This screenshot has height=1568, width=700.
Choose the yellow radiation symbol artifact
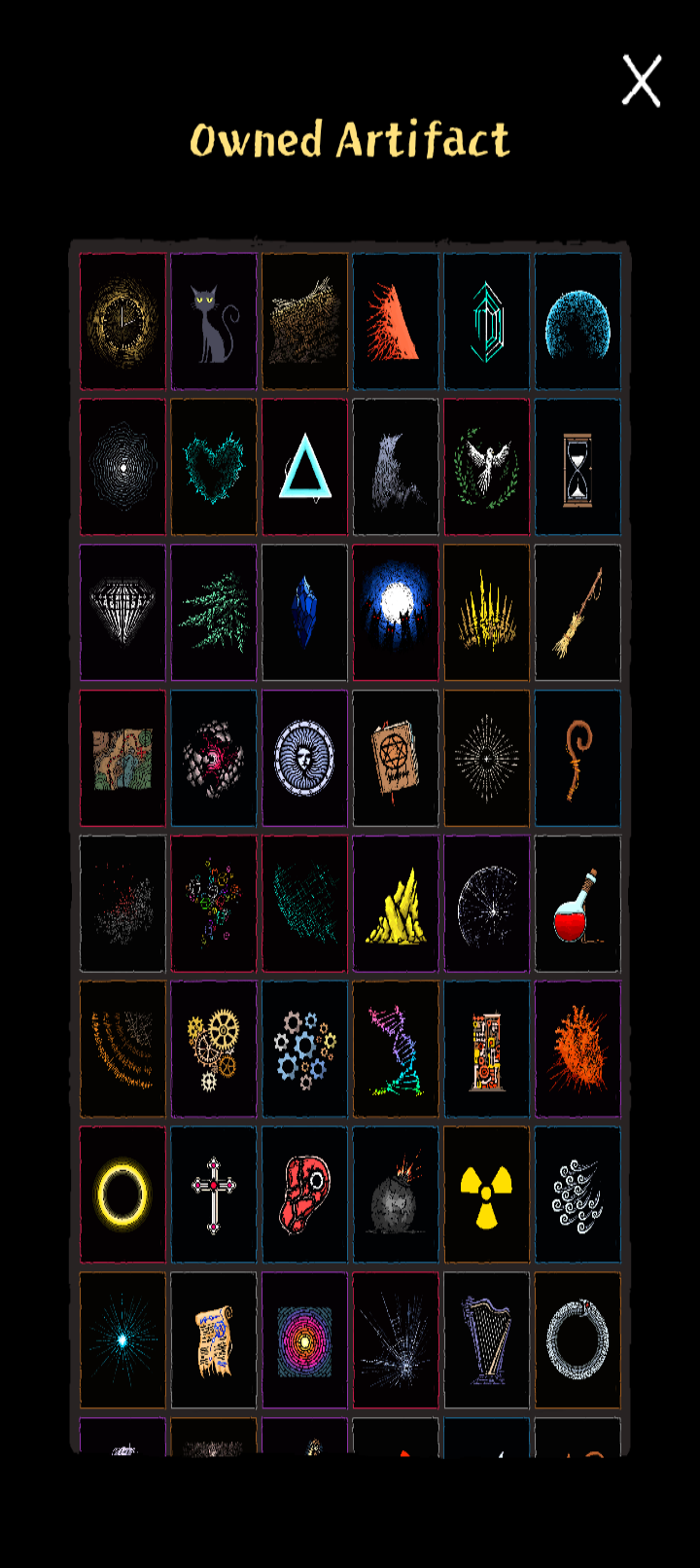tap(486, 1195)
